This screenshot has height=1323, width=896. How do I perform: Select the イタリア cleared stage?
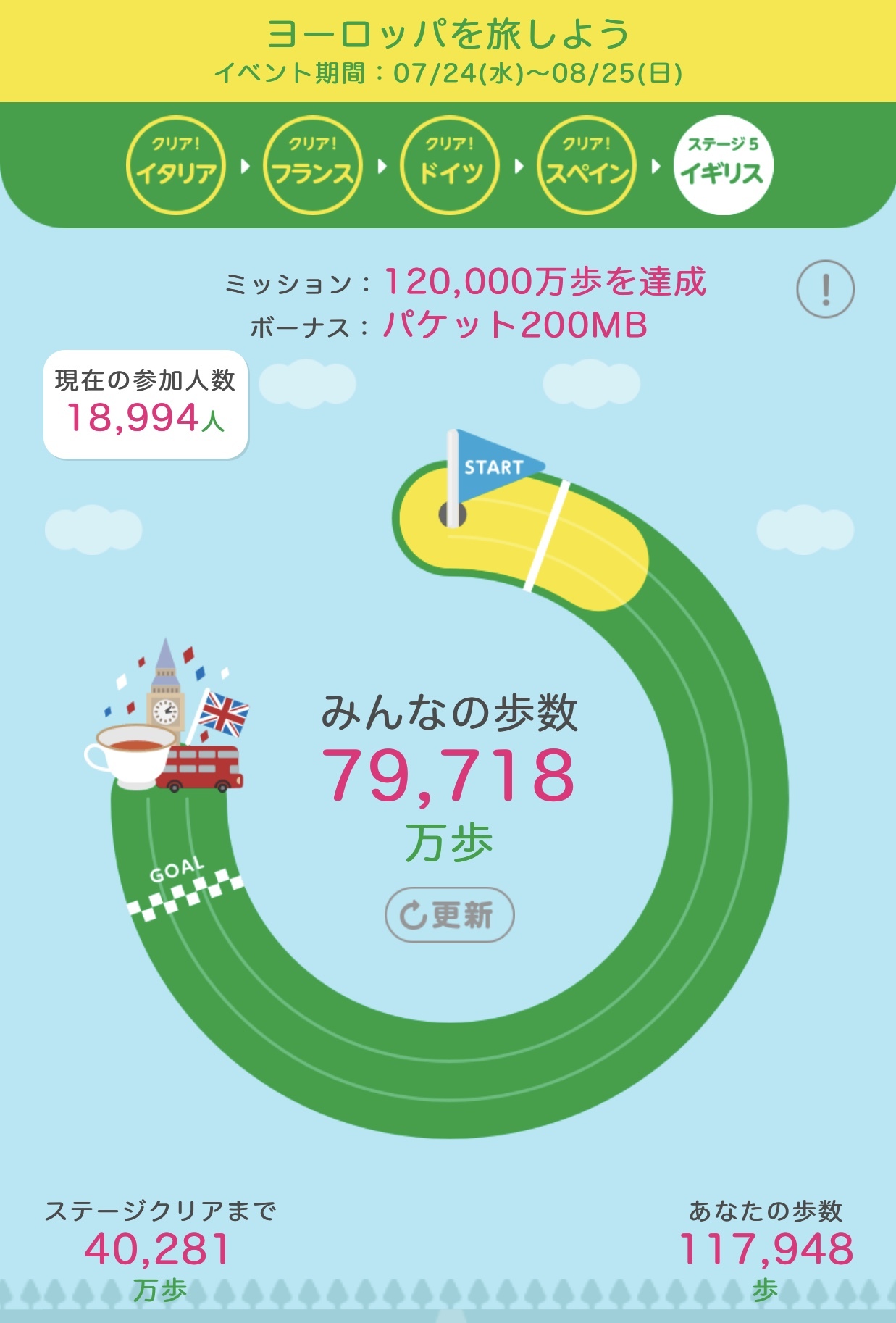176,165
